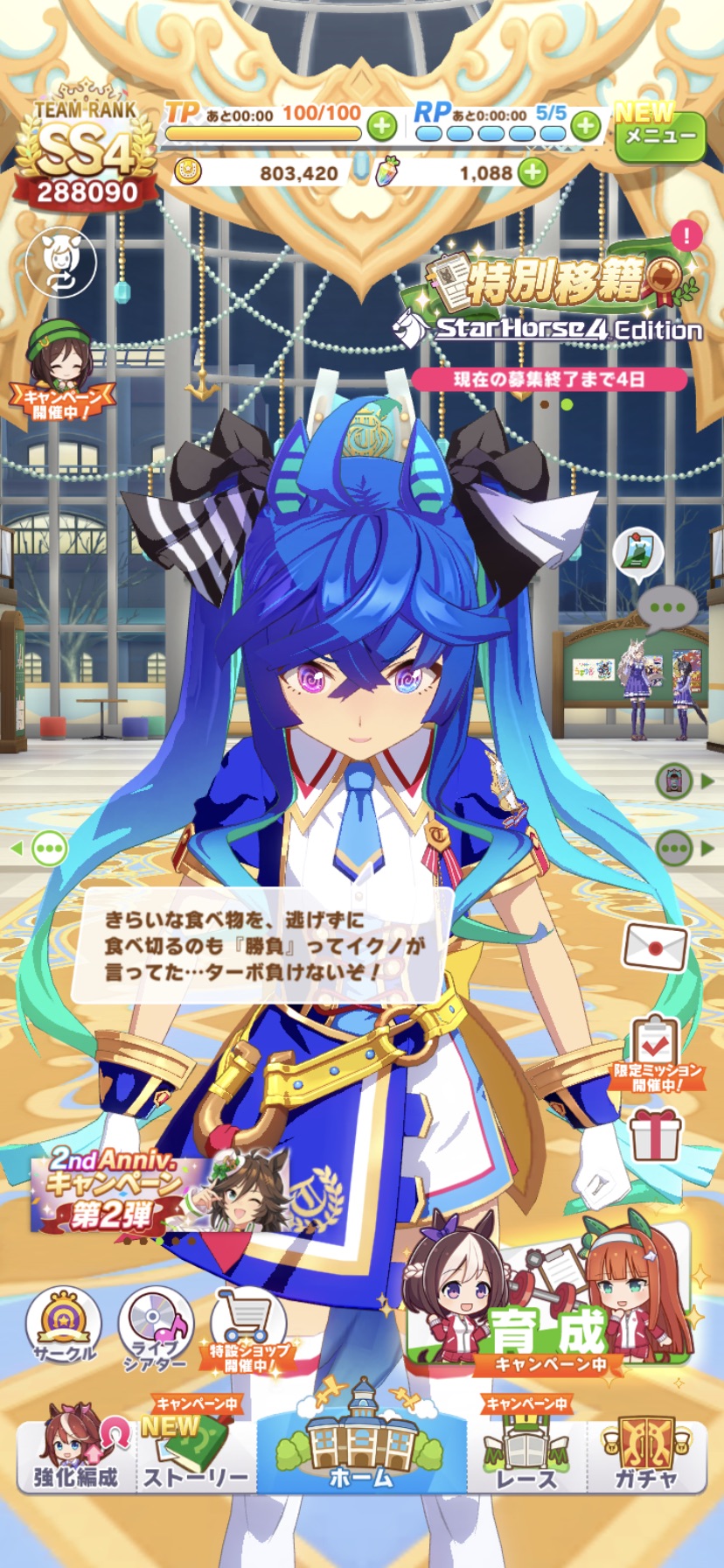Open the mailbox envelope icon
This screenshot has height=1568, width=724.
click(655, 947)
